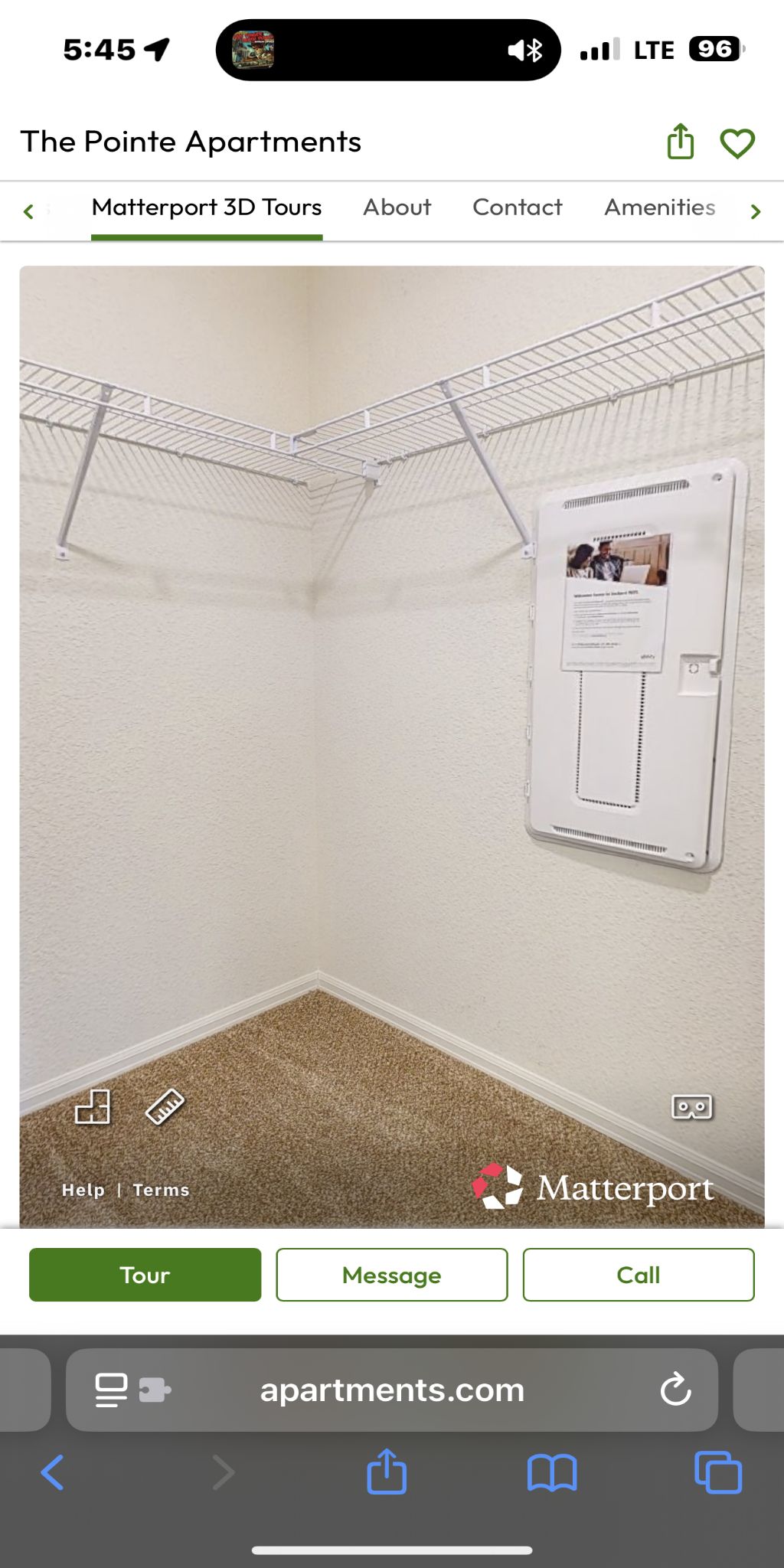Tap the apartments.com address bar

tap(392, 1390)
